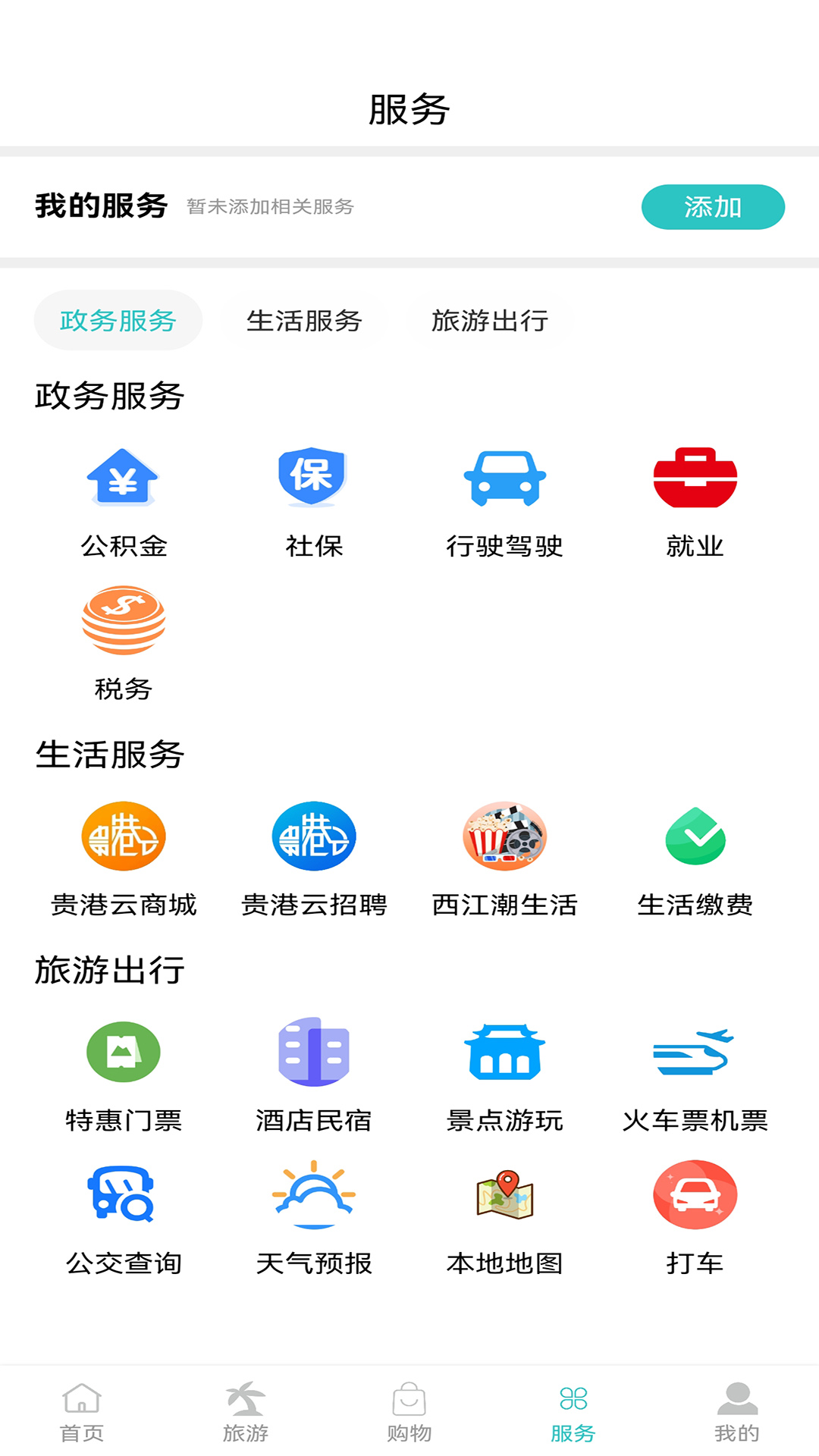The width and height of the screenshot is (819, 1456).
Task: Tap the 添加 button for my services
Action: coord(712,207)
